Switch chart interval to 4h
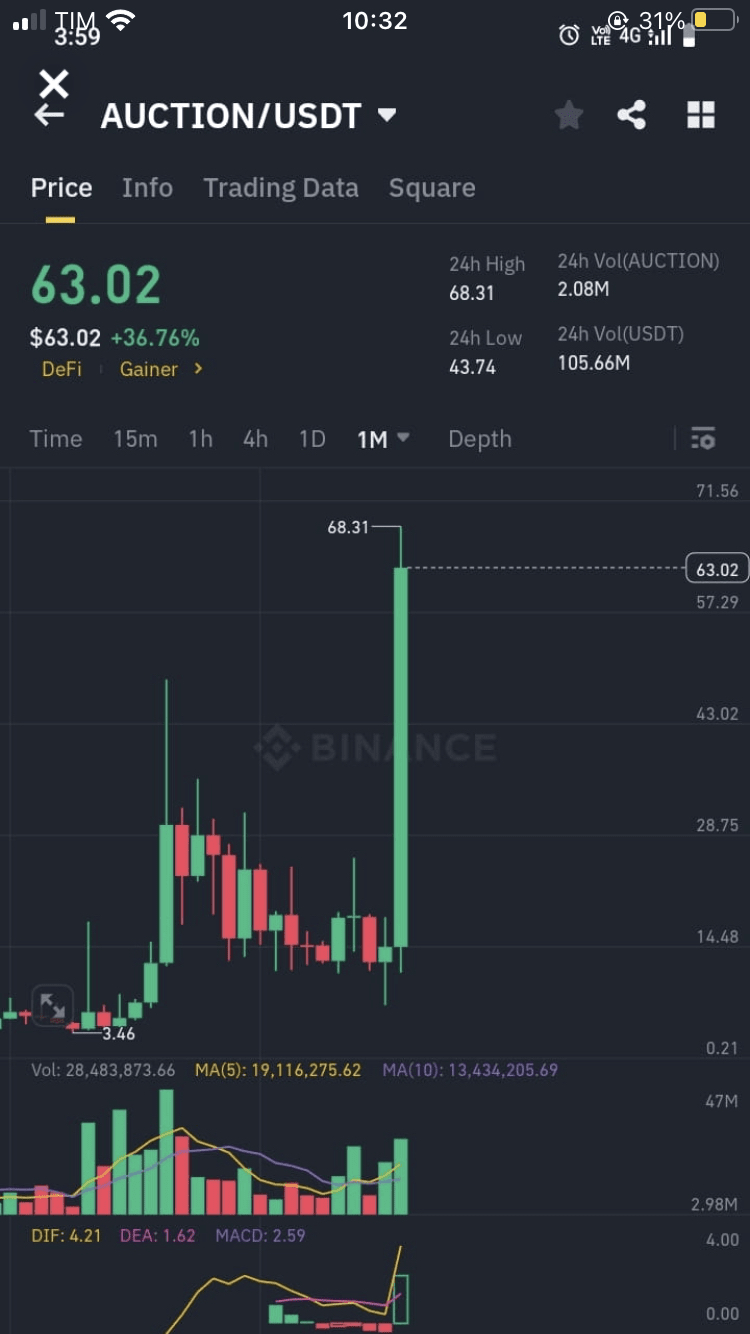The height and width of the screenshot is (1334, 750). coord(255,439)
